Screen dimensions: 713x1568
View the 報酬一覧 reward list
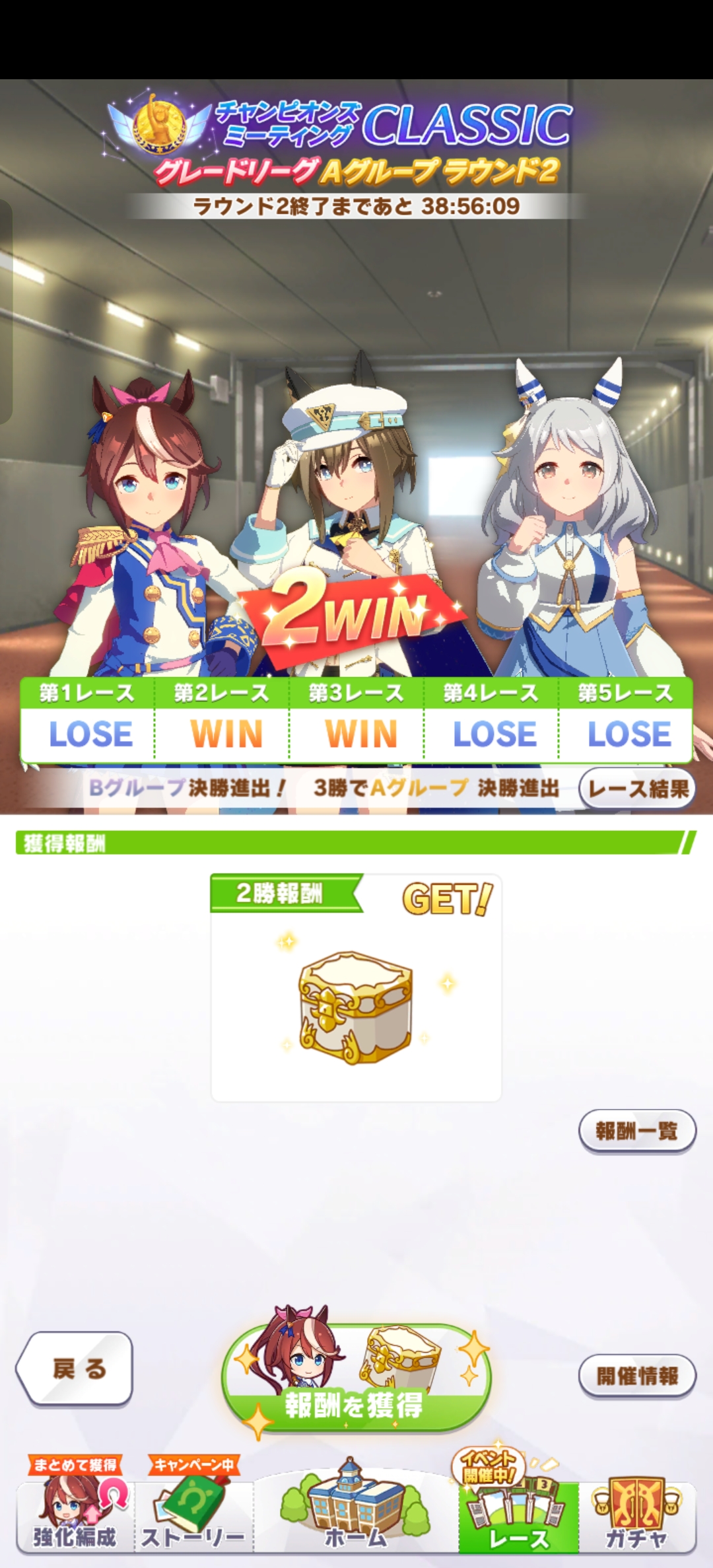(637, 1131)
